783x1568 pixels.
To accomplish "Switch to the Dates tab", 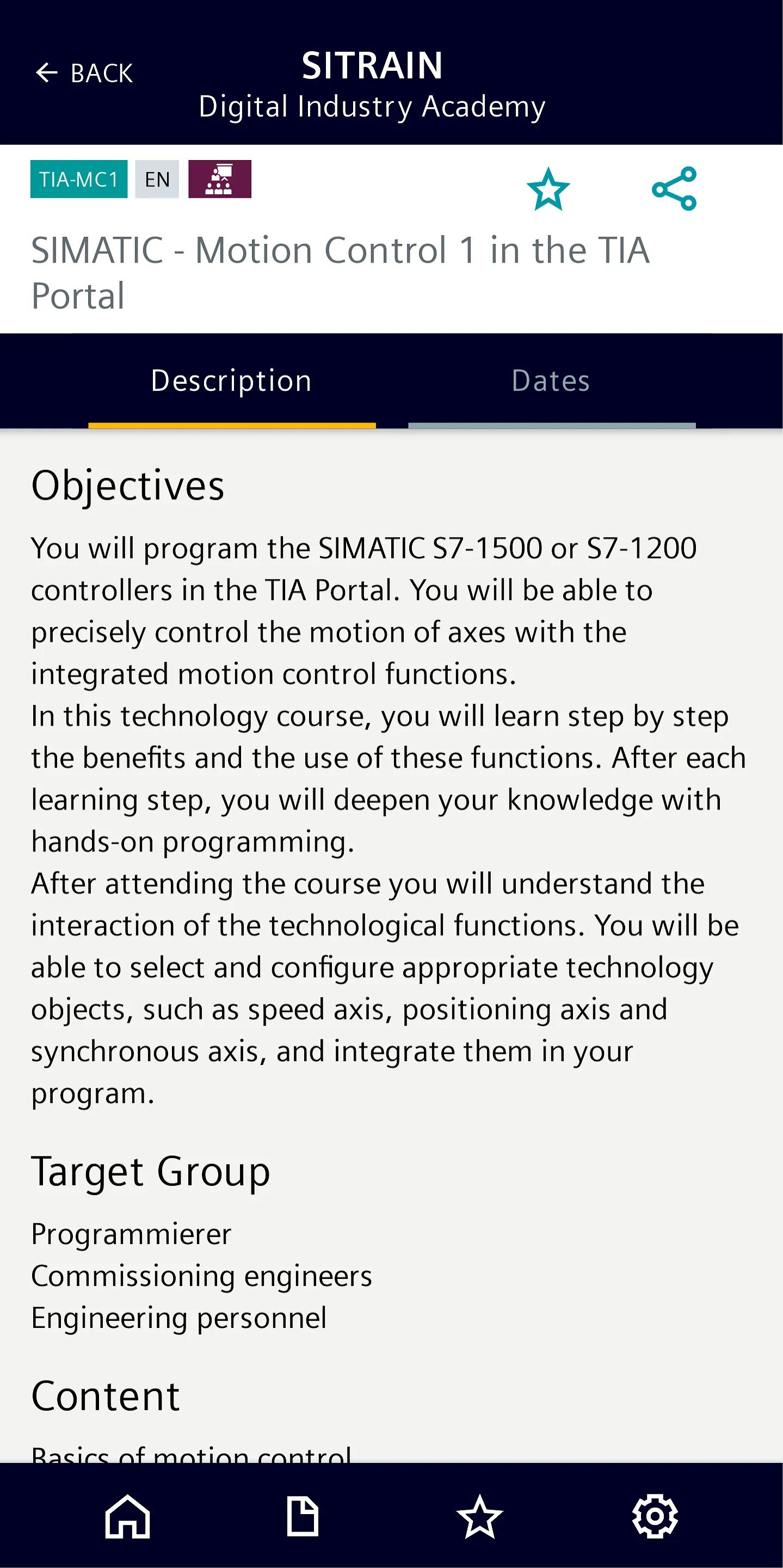I will click(x=551, y=381).
